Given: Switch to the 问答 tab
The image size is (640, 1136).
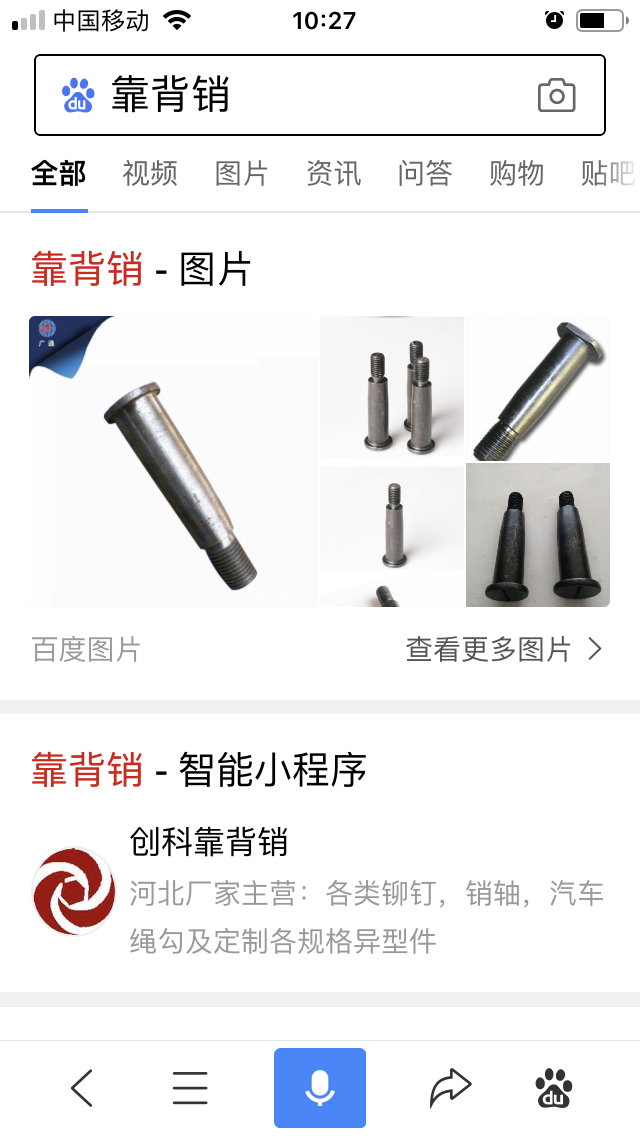Looking at the screenshot, I should [x=425, y=173].
